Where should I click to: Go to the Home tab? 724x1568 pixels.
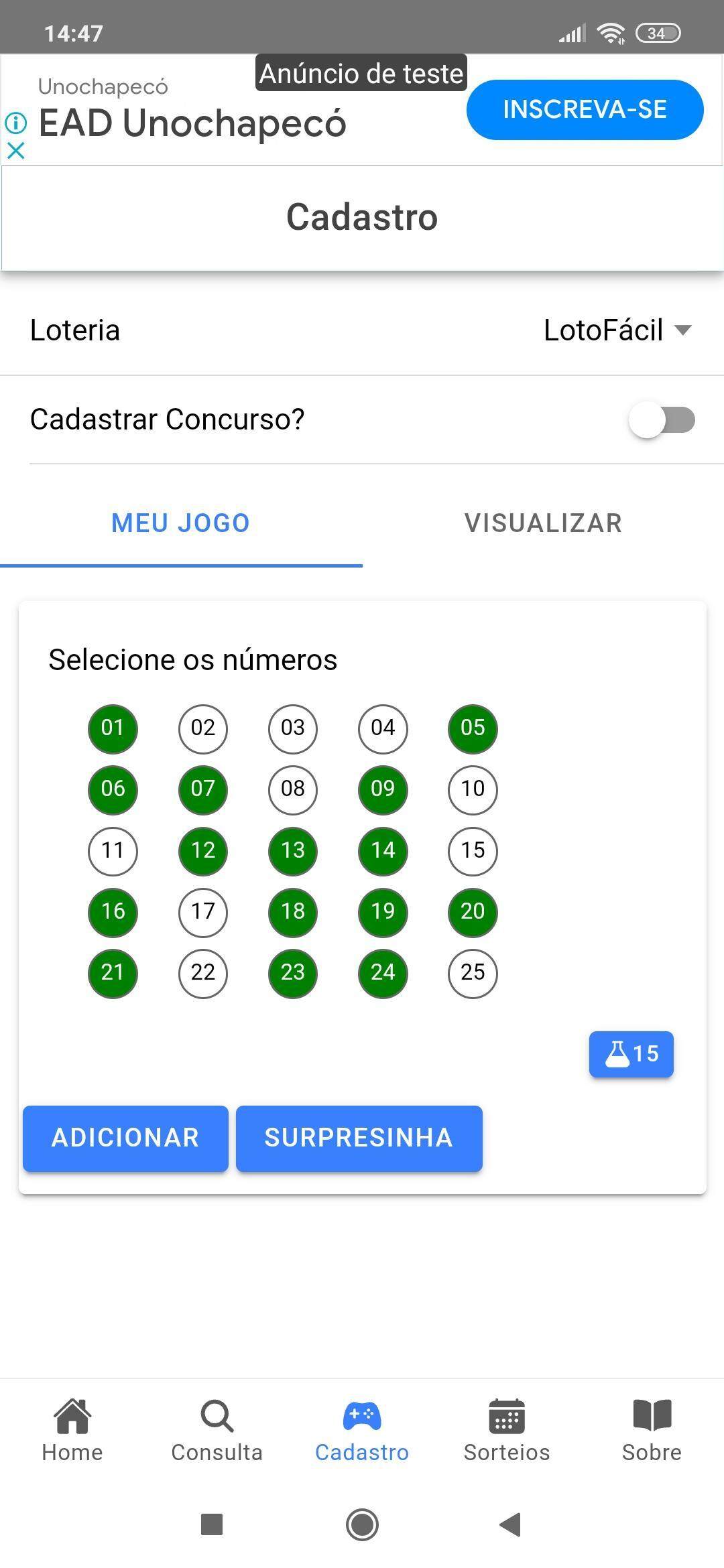tap(72, 1431)
